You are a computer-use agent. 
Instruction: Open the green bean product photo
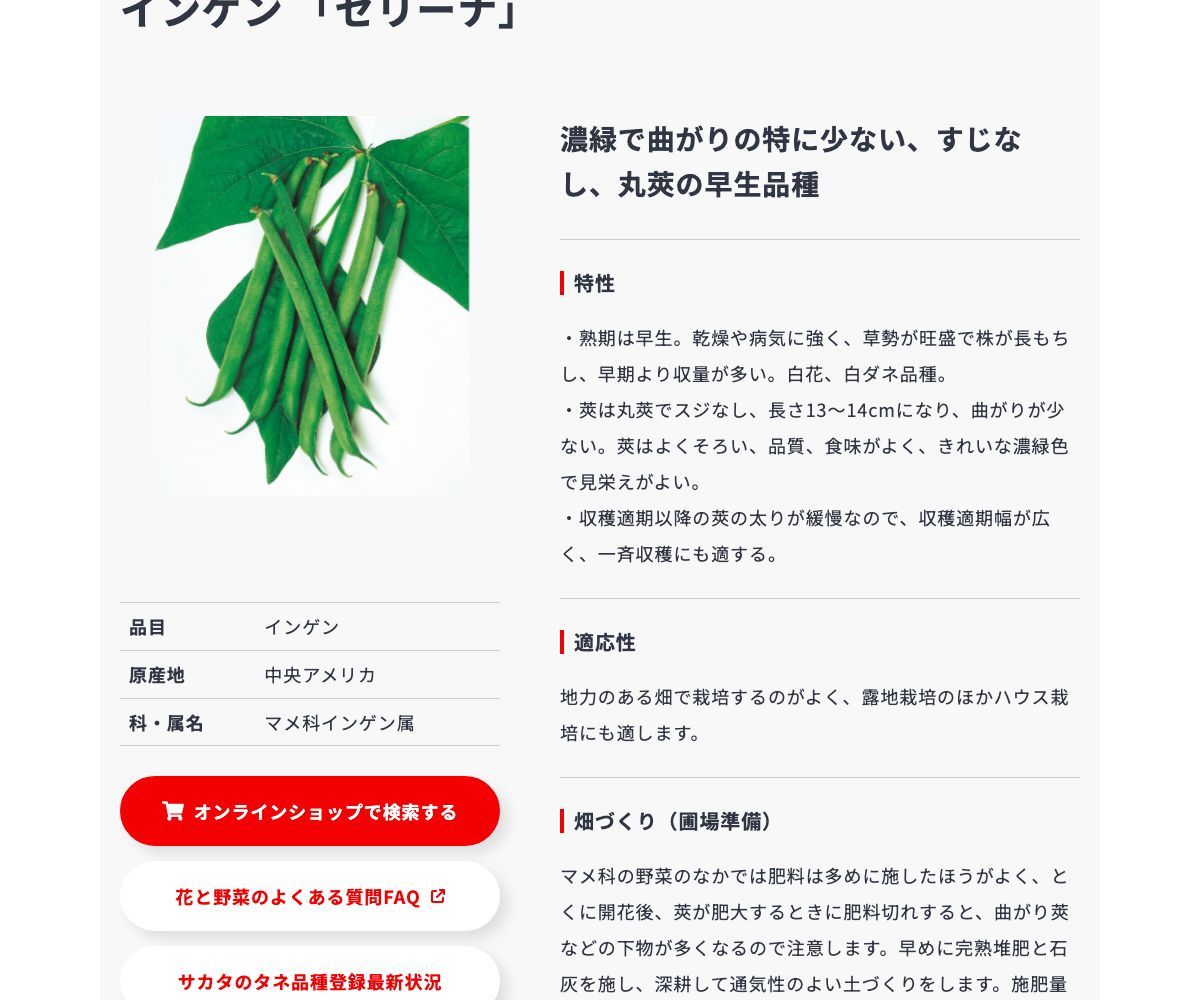[310, 306]
